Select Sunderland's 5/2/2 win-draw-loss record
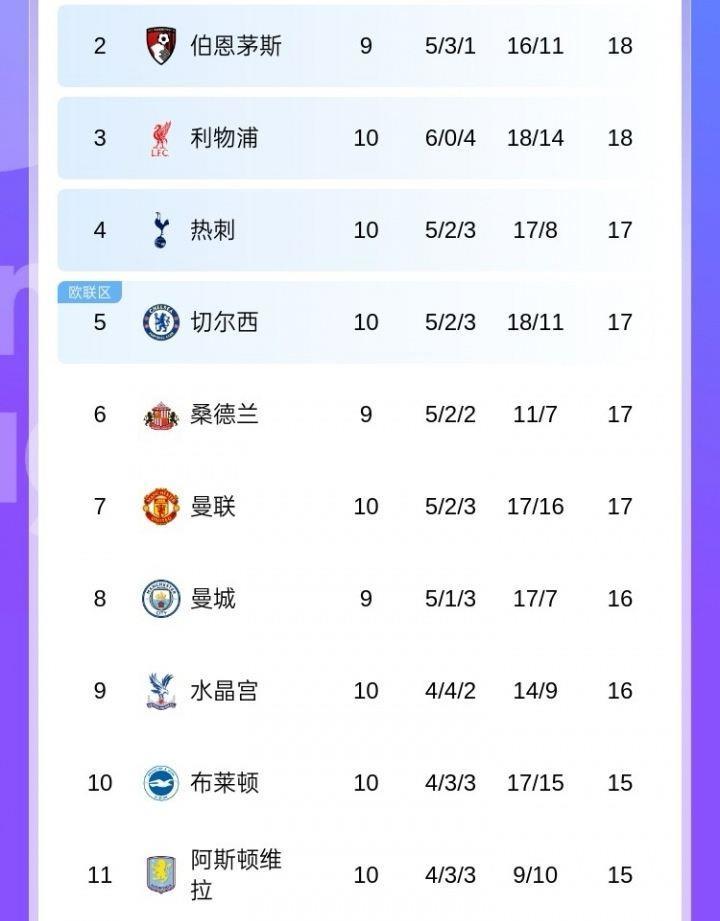The width and height of the screenshot is (720, 921). point(451,414)
